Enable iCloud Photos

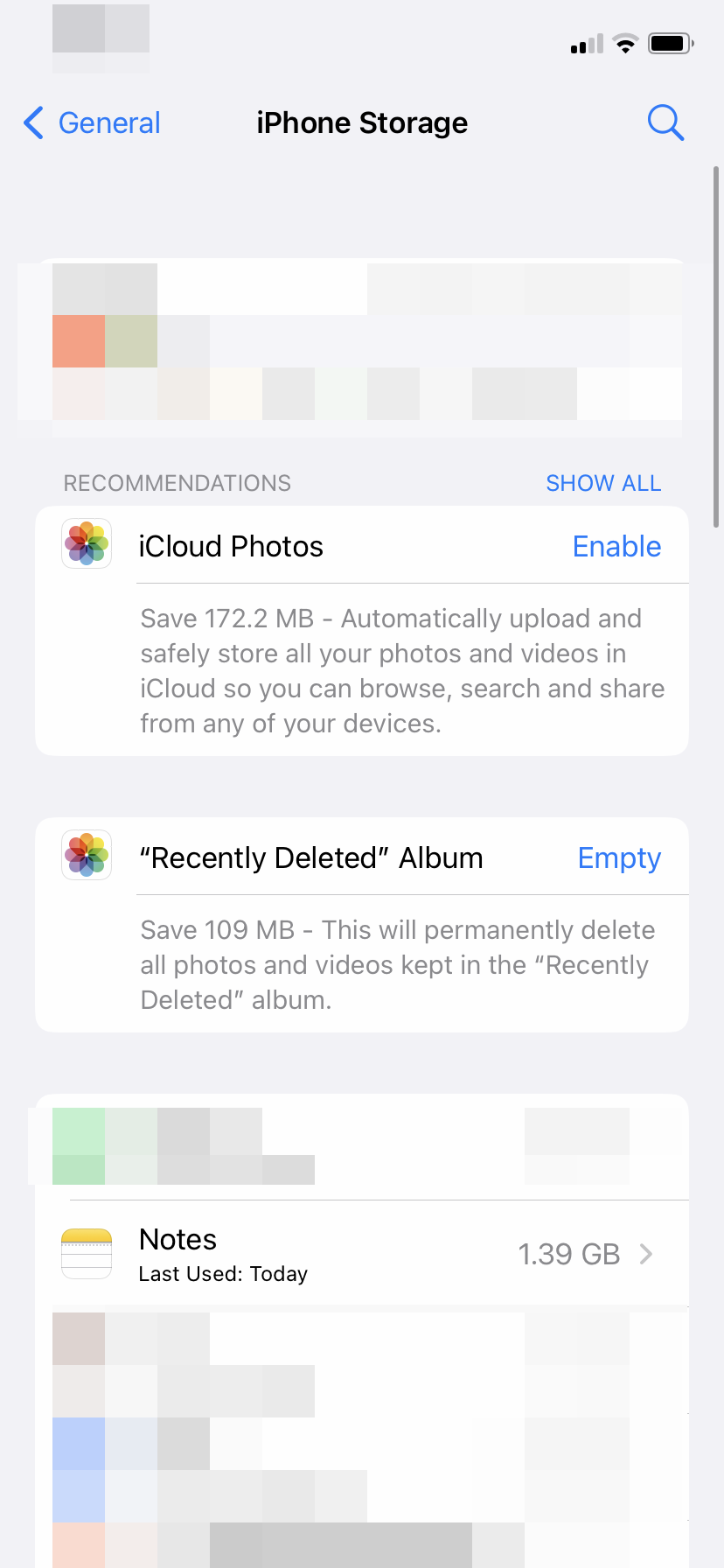tap(616, 546)
